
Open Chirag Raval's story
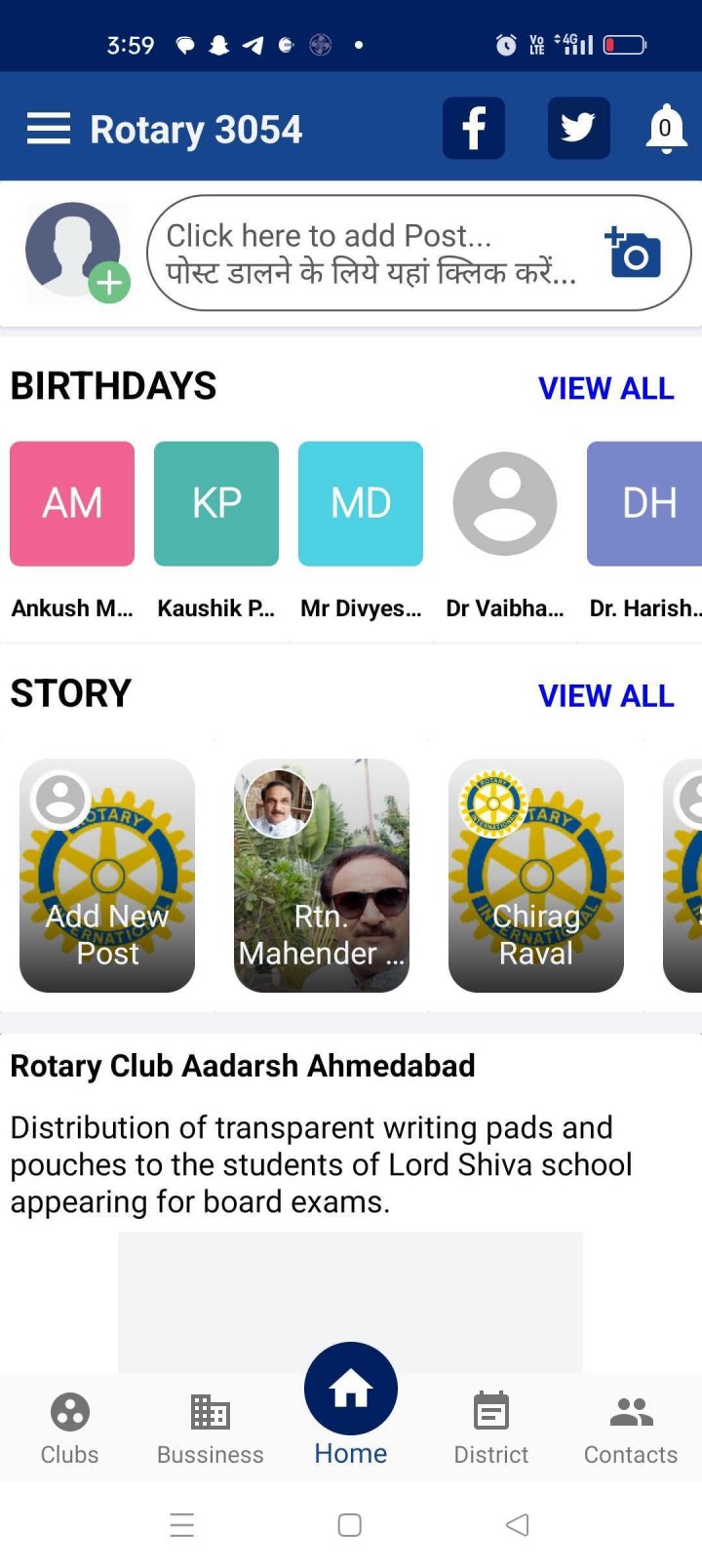tap(536, 876)
